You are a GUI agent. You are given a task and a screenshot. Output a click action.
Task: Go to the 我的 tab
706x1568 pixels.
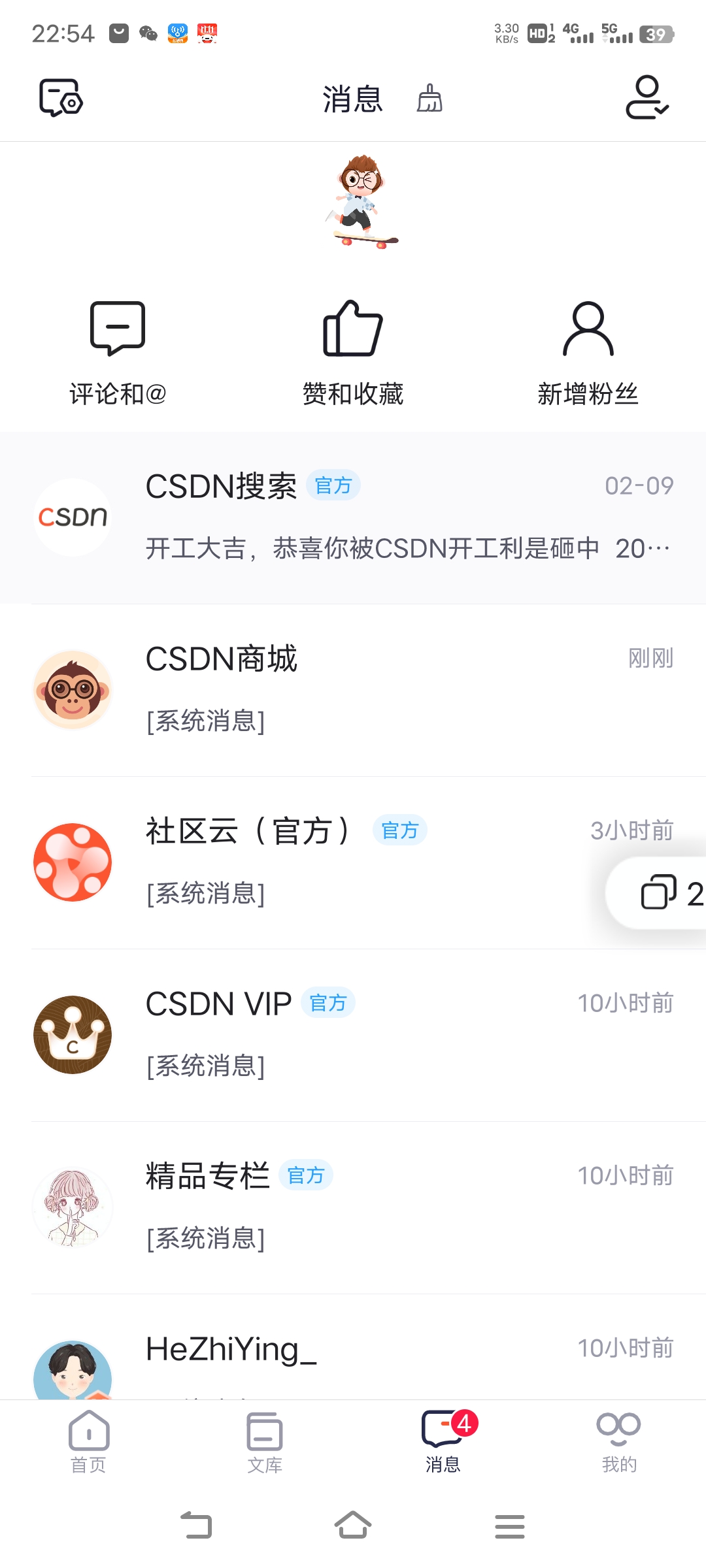618,1441
